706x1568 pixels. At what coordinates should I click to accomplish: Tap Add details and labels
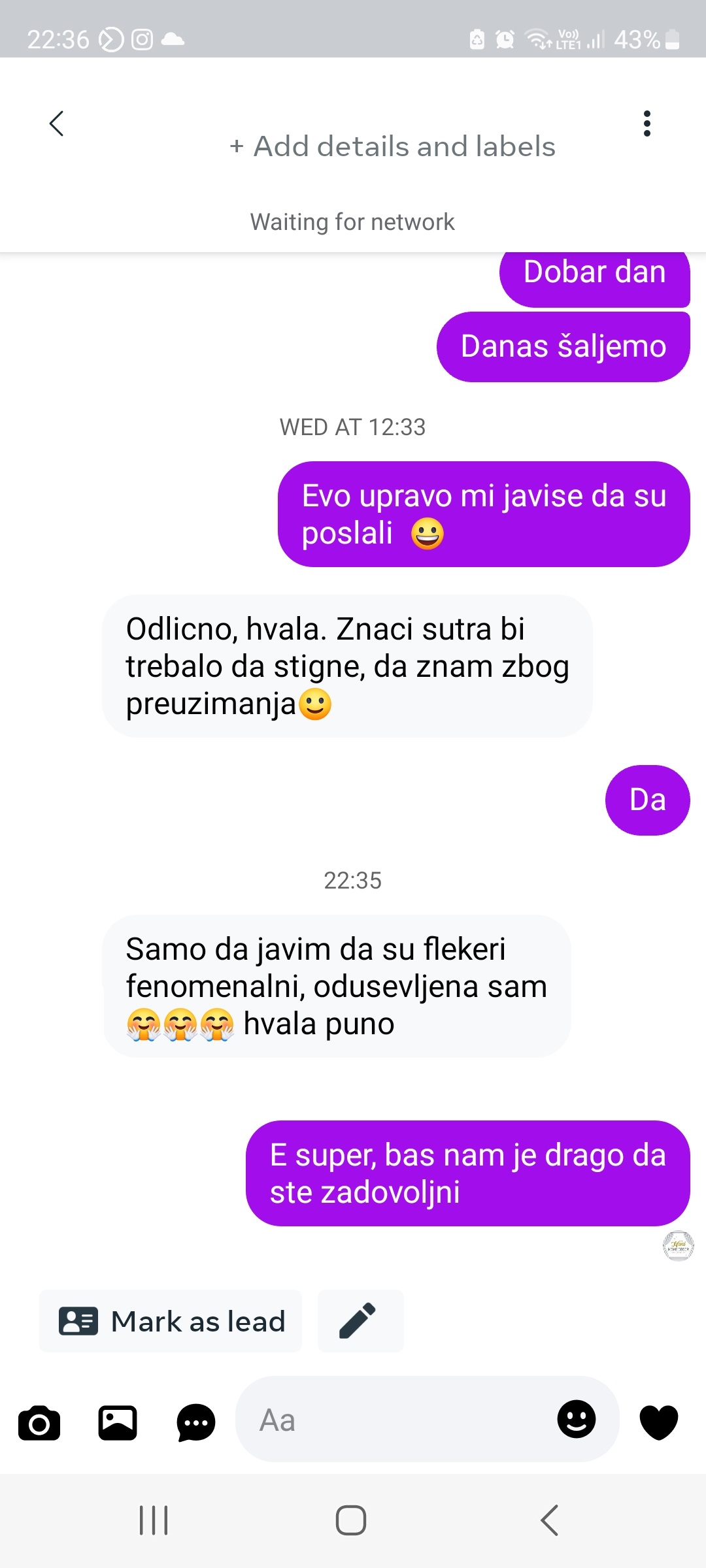pyautogui.click(x=392, y=146)
